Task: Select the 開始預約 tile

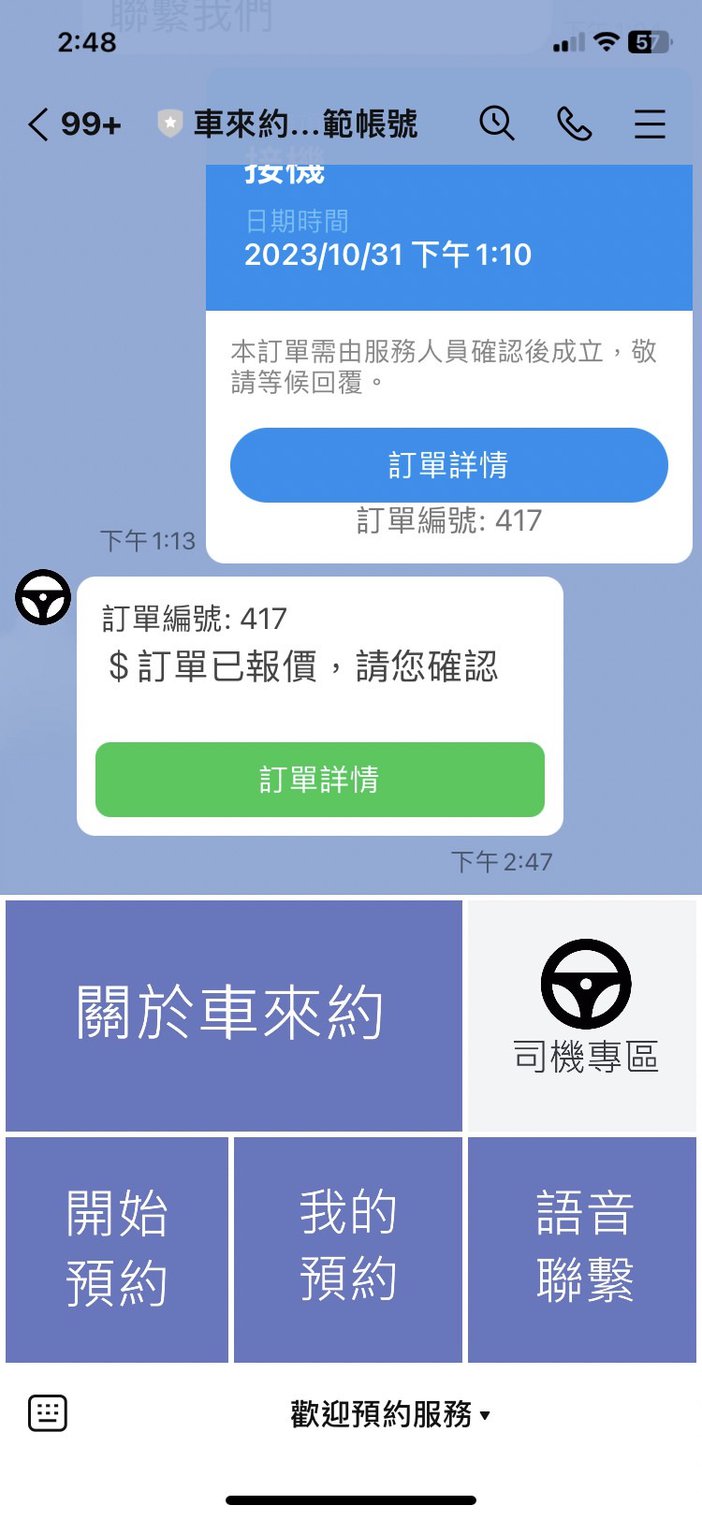Action: 117,1249
